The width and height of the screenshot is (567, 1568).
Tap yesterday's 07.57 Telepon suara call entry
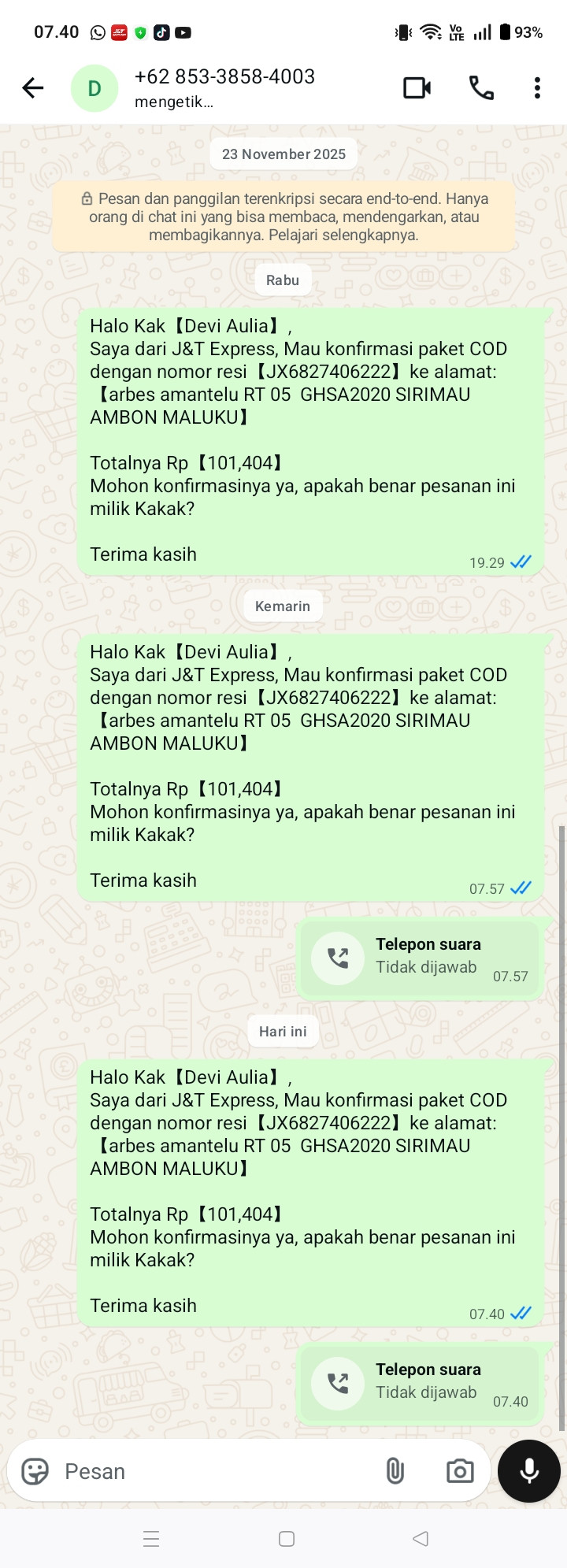coord(420,958)
